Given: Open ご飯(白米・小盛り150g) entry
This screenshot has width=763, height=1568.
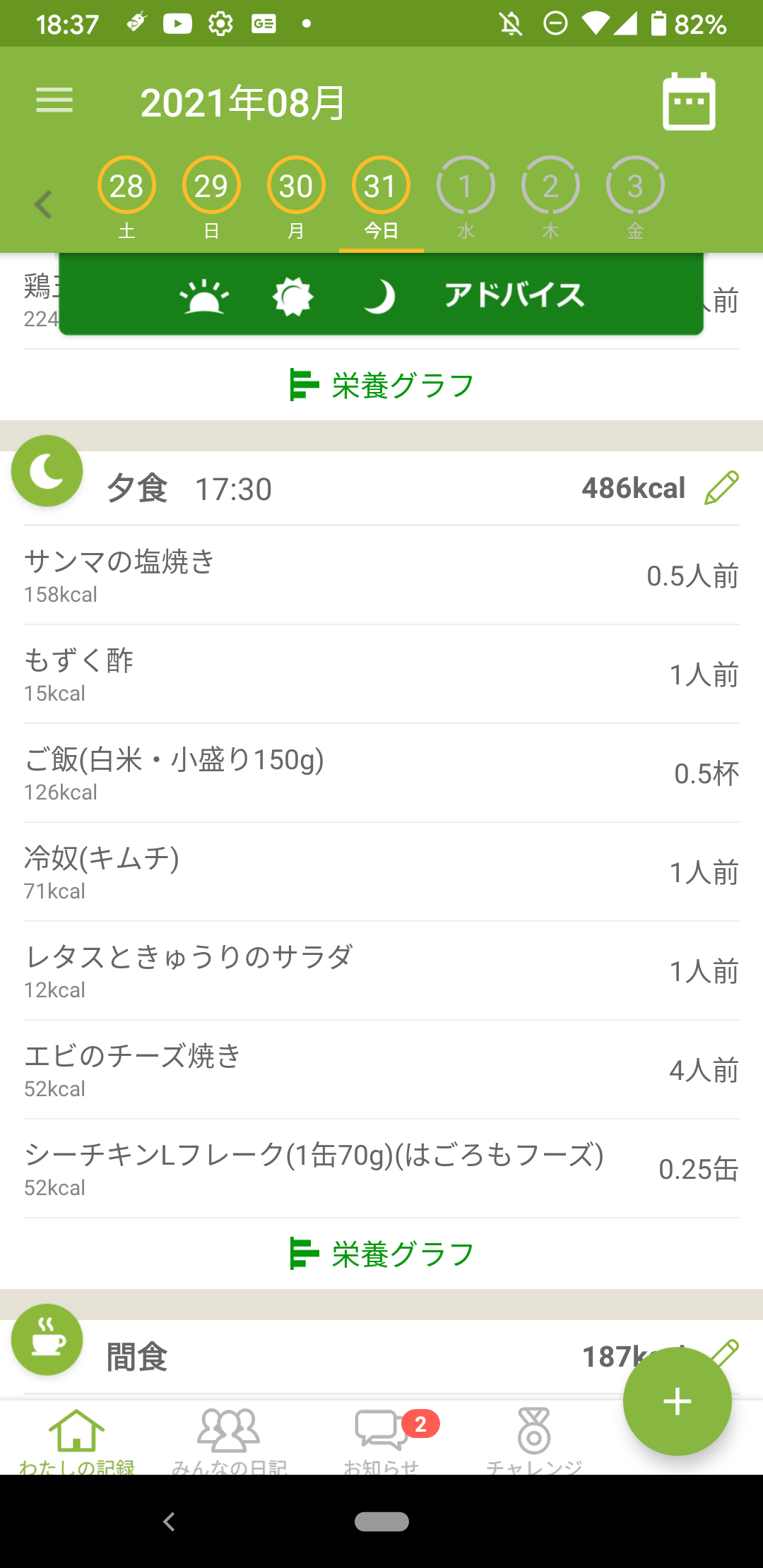Looking at the screenshot, I should pos(381,773).
